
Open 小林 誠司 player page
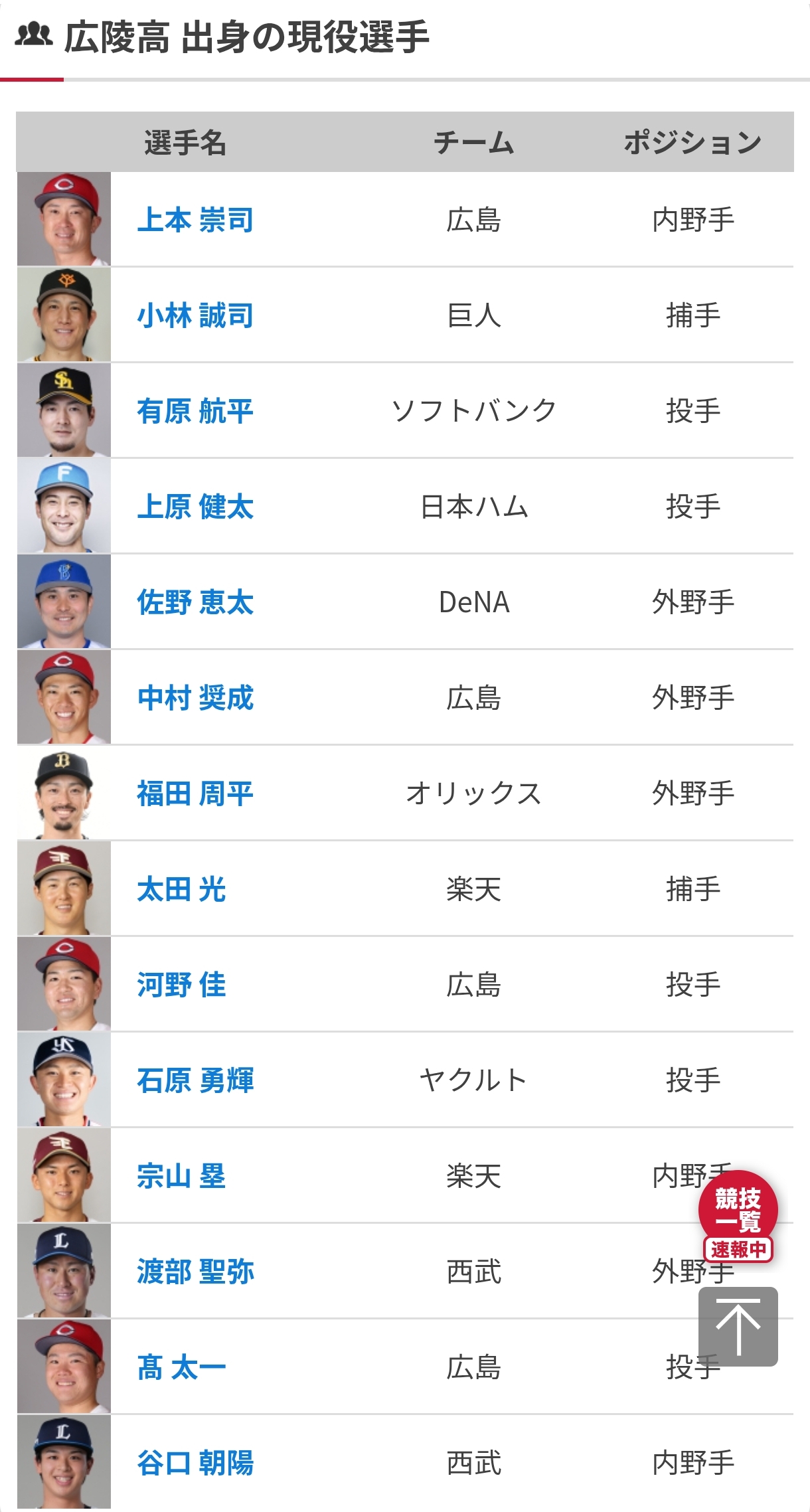(195, 316)
